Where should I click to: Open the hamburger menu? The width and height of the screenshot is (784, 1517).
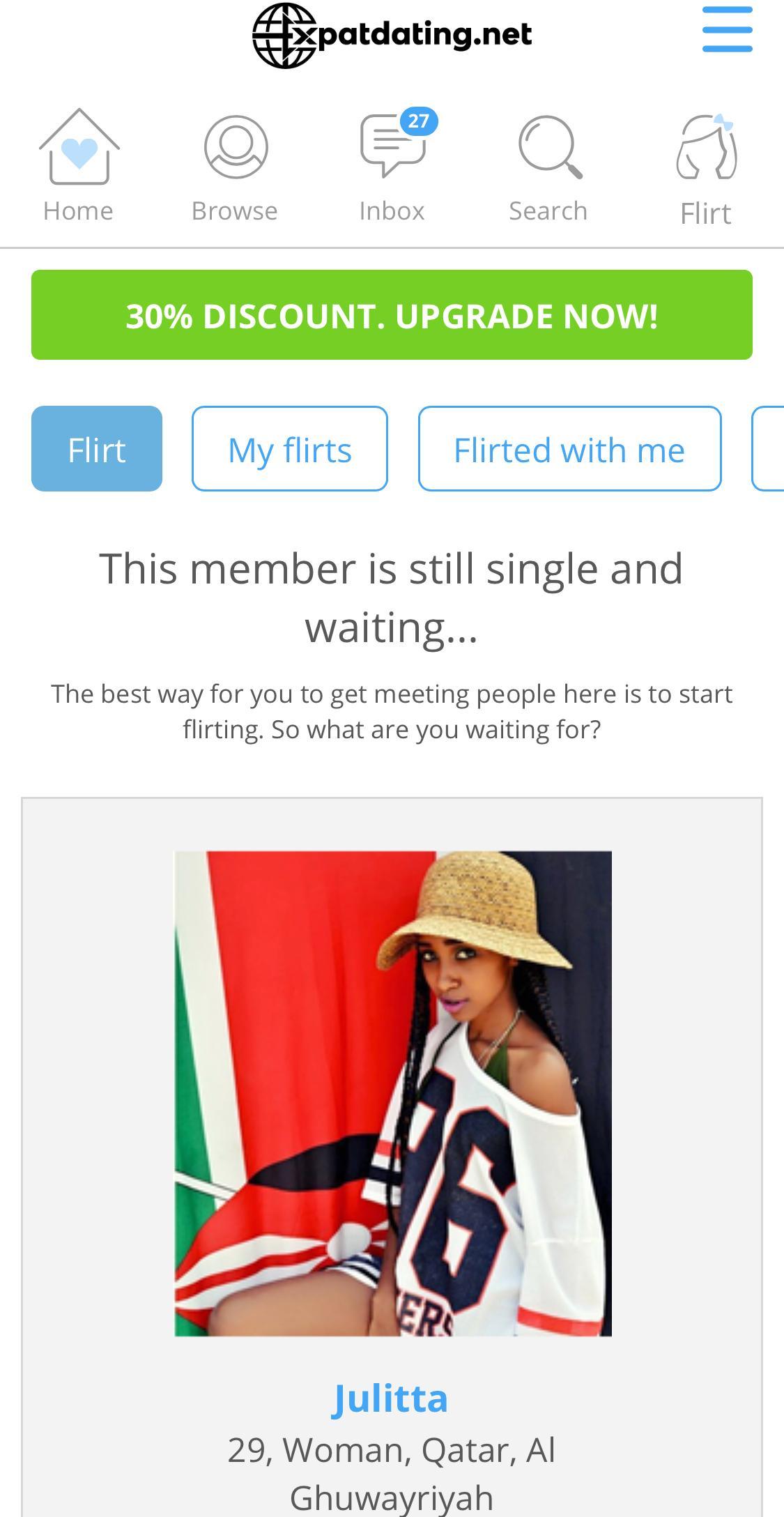click(x=728, y=29)
